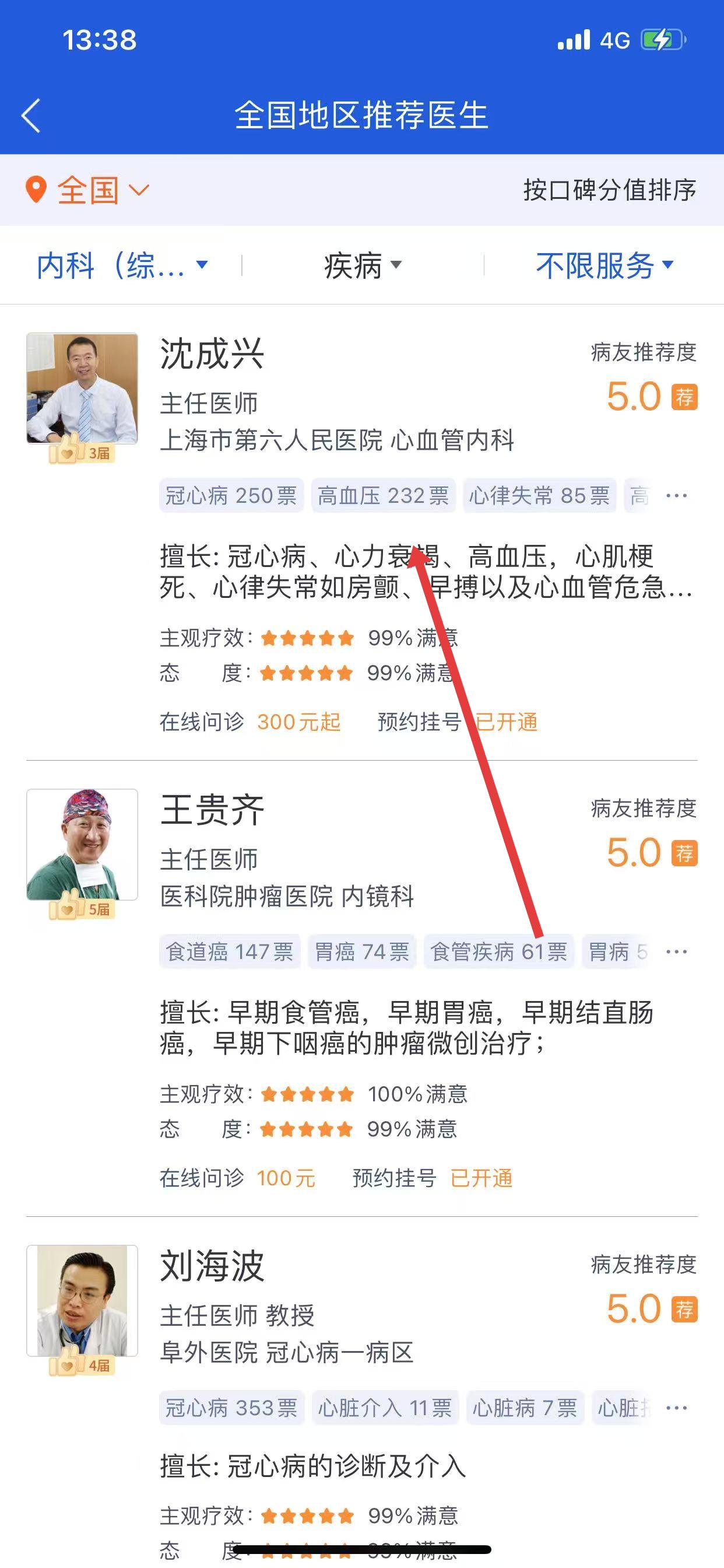
Task: Open the 疾病 filter dropdown
Action: click(363, 265)
